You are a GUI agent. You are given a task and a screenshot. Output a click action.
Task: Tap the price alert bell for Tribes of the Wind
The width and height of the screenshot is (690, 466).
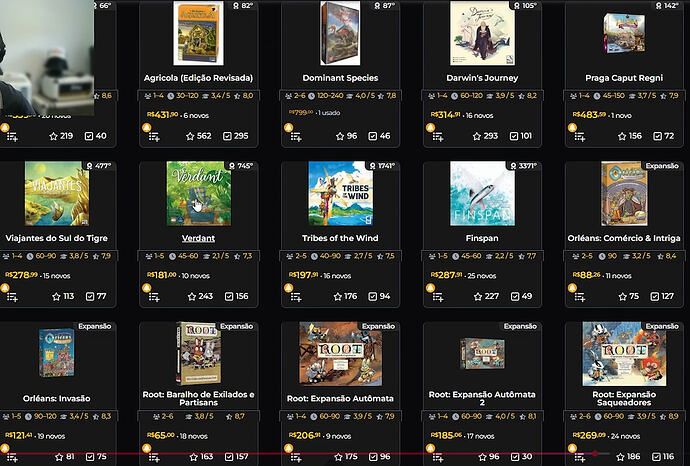tap(289, 287)
